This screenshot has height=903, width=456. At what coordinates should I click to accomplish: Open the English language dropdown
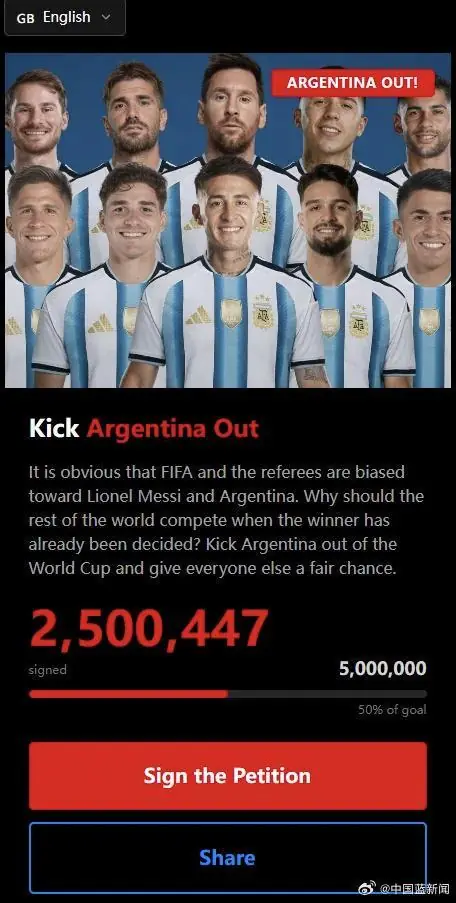tap(64, 18)
